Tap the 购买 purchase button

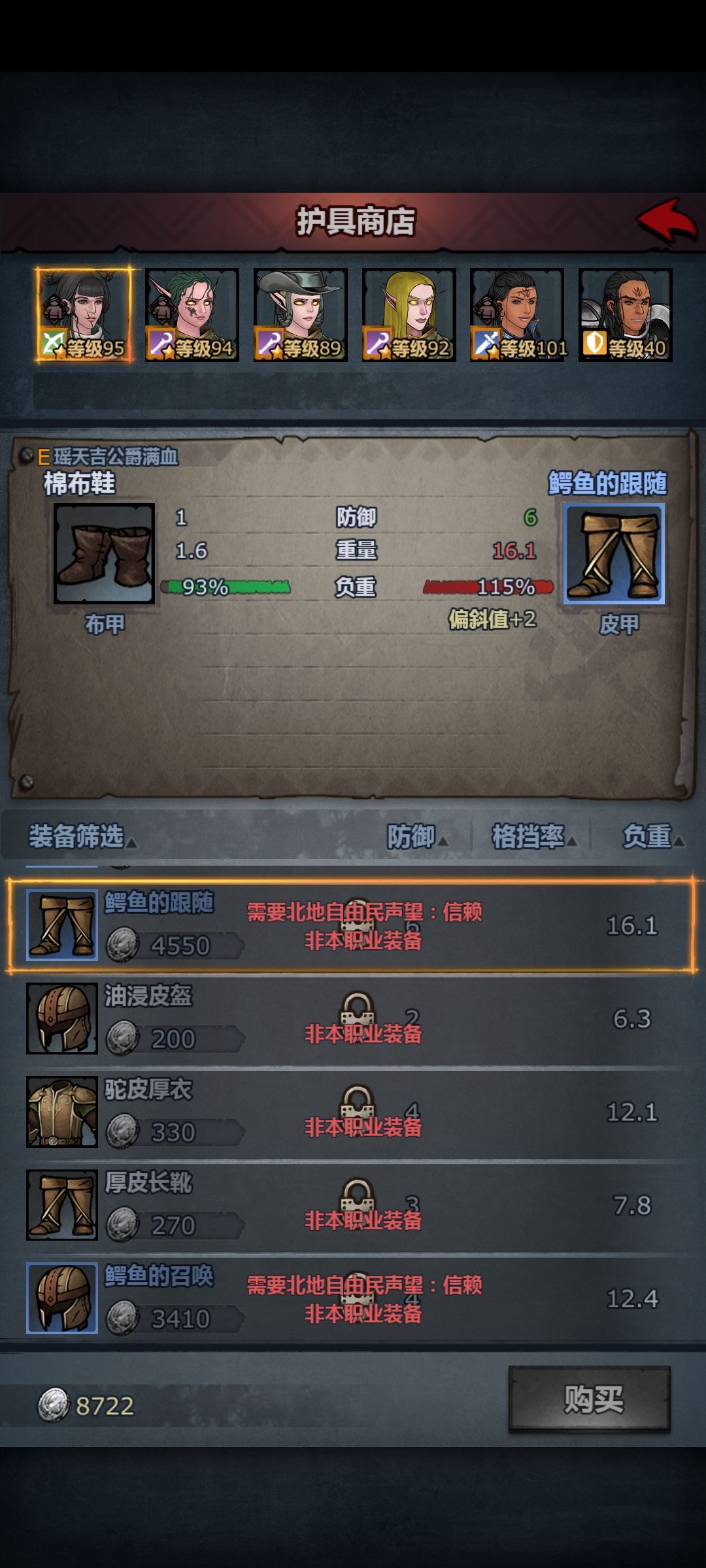point(590,1399)
